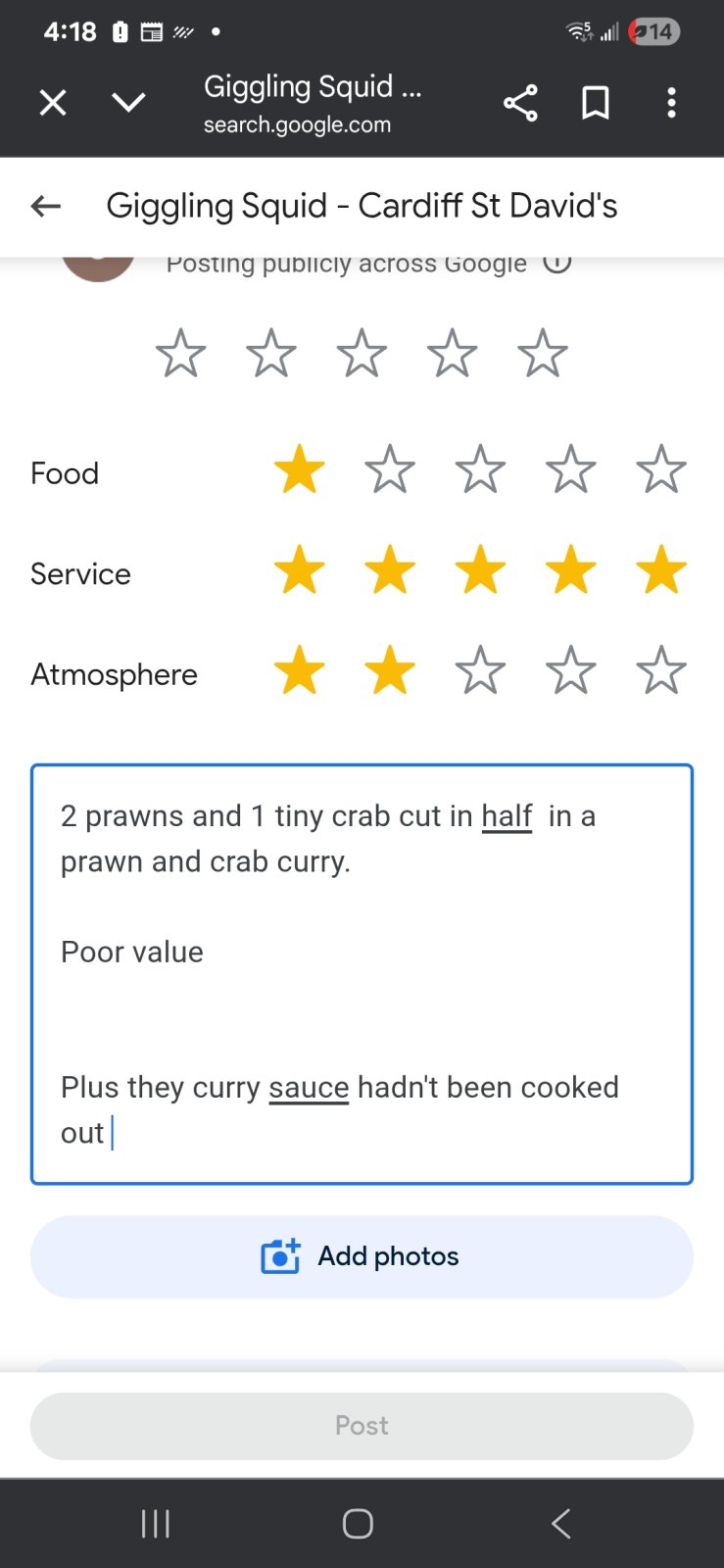Rate Atmosphere four stars
The height and width of the screenshot is (1568, 724).
571,672
